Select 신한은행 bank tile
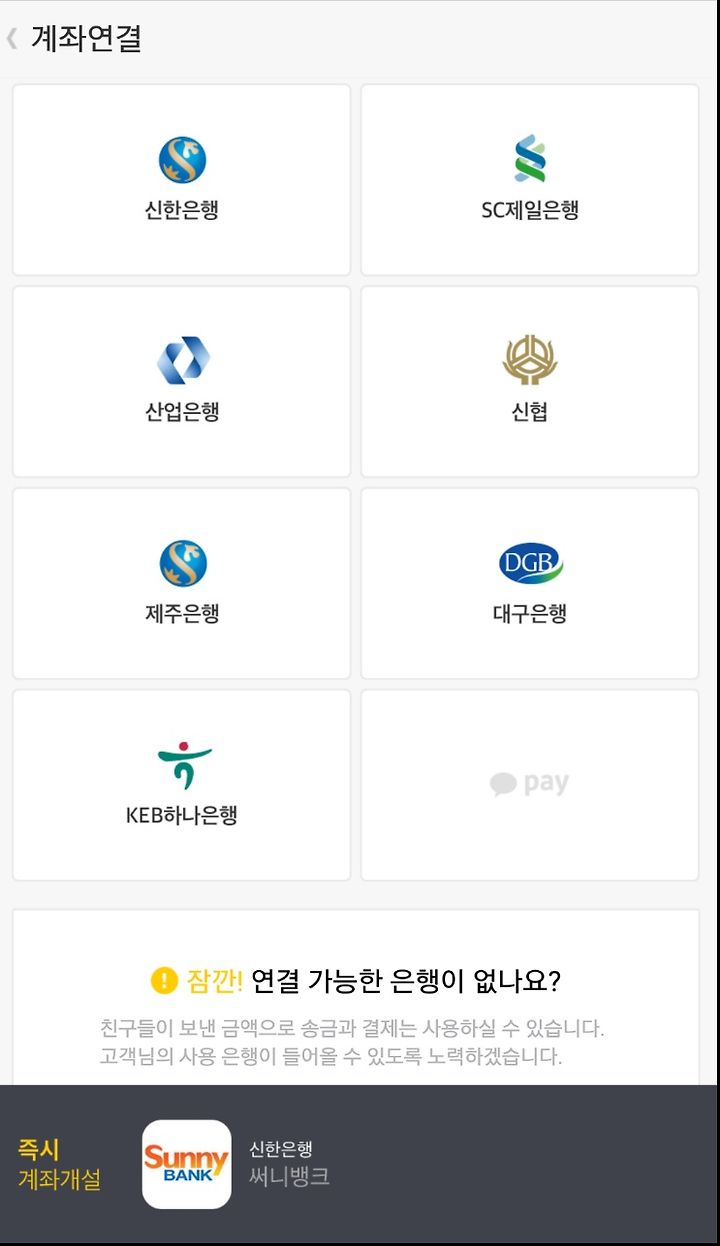The image size is (720, 1246). click(181, 180)
